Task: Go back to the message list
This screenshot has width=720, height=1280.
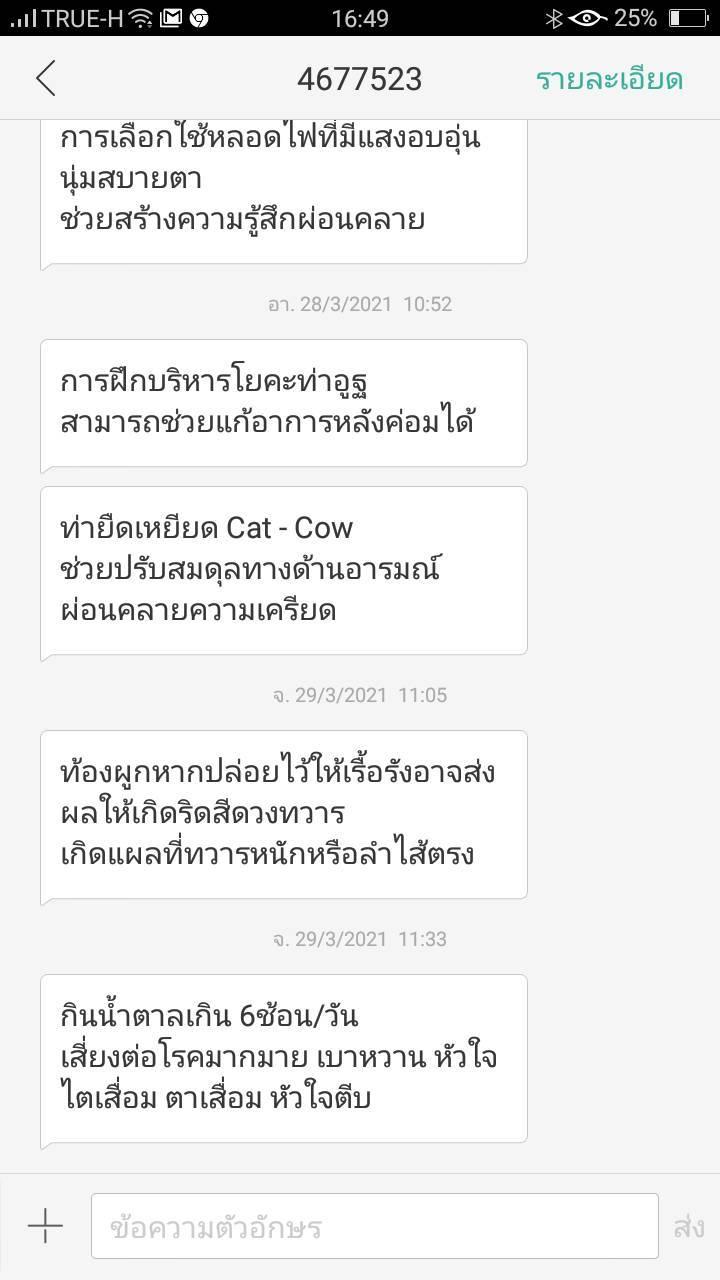Action: point(45,78)
